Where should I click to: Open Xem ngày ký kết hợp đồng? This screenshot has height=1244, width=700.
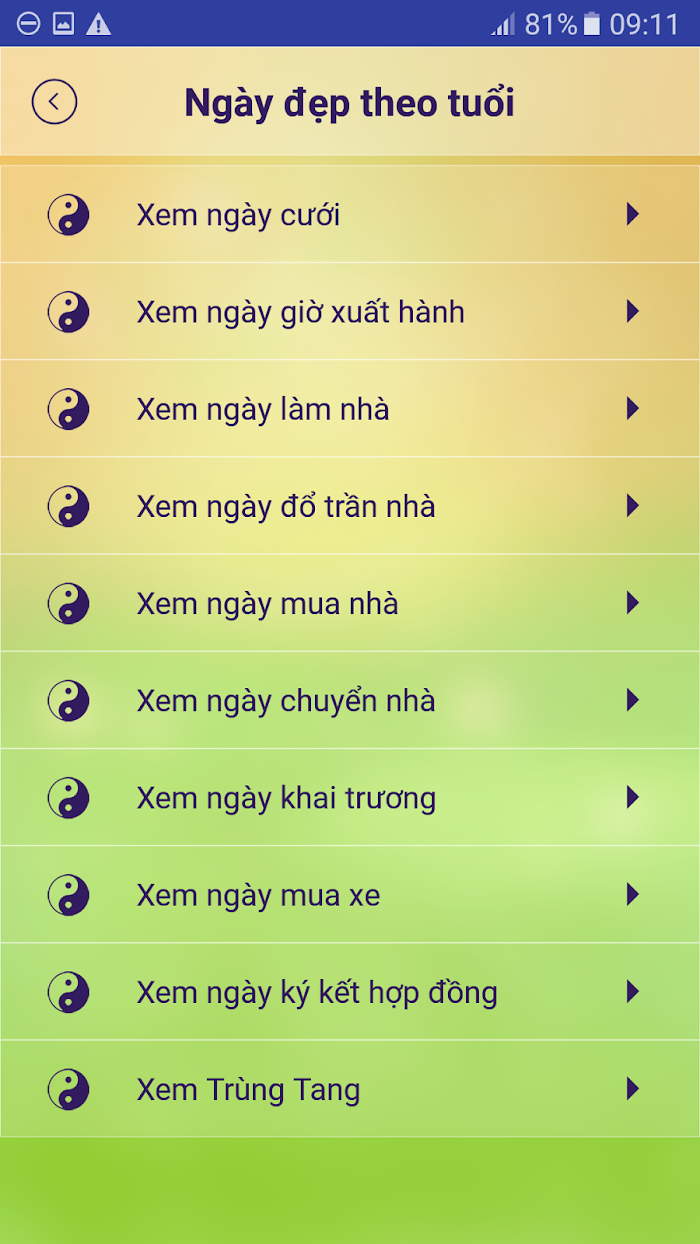tap(350, 991)
